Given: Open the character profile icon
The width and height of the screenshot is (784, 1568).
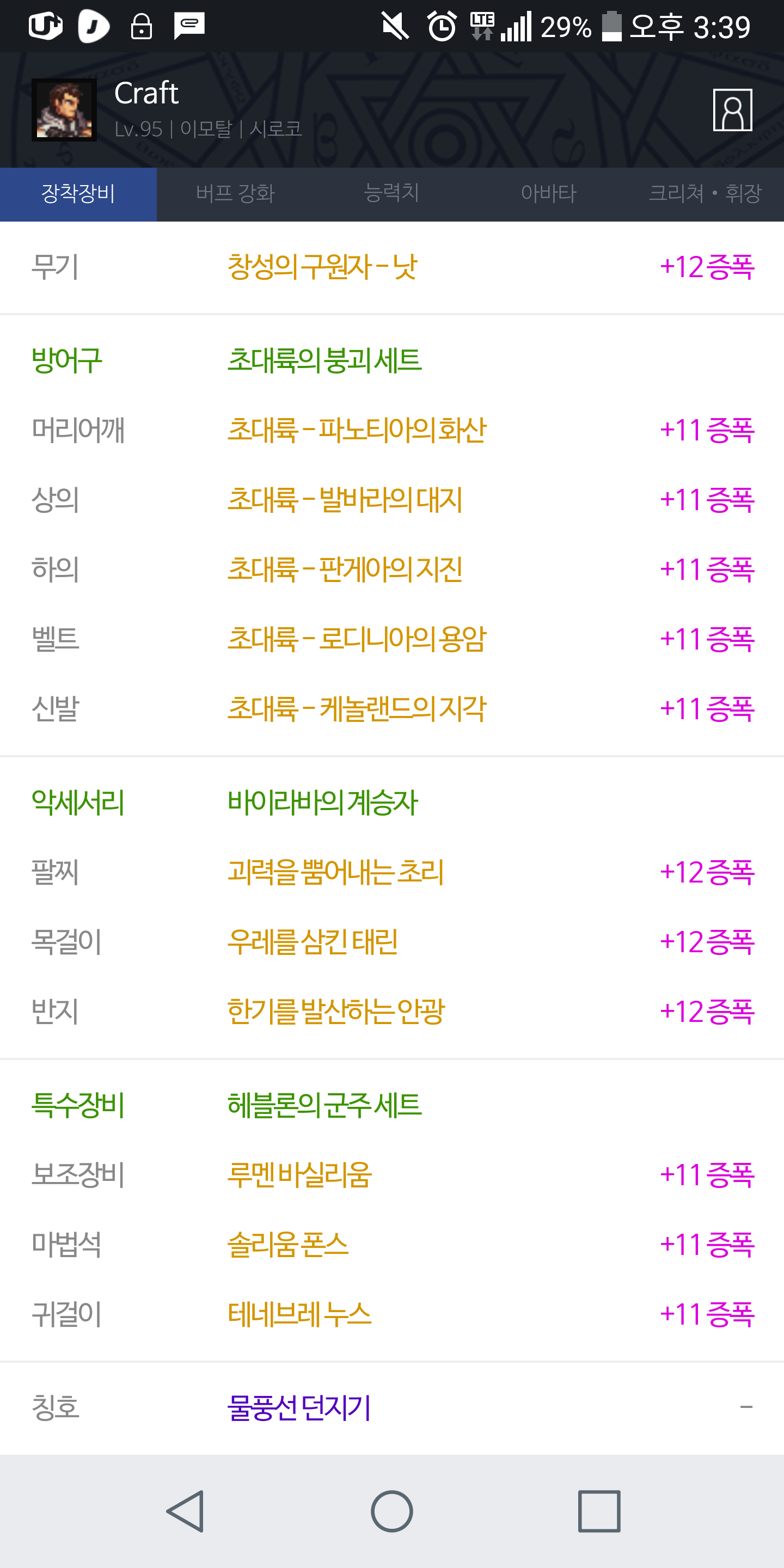Looking at the screenshot, I should coord(732,110).
